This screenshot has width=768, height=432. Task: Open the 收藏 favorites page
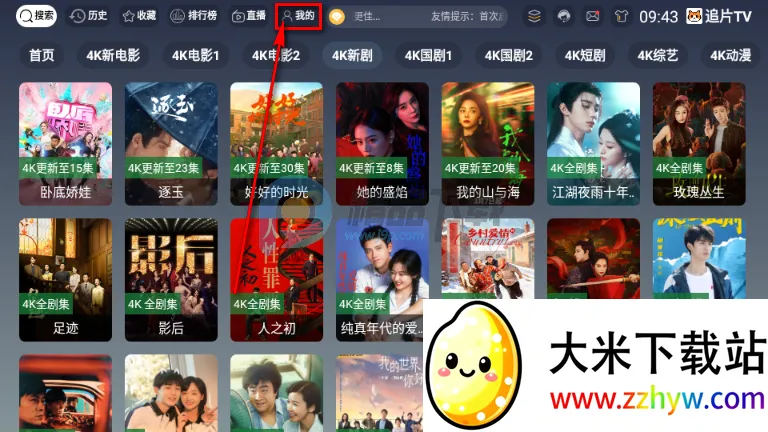tap(138, 16)
